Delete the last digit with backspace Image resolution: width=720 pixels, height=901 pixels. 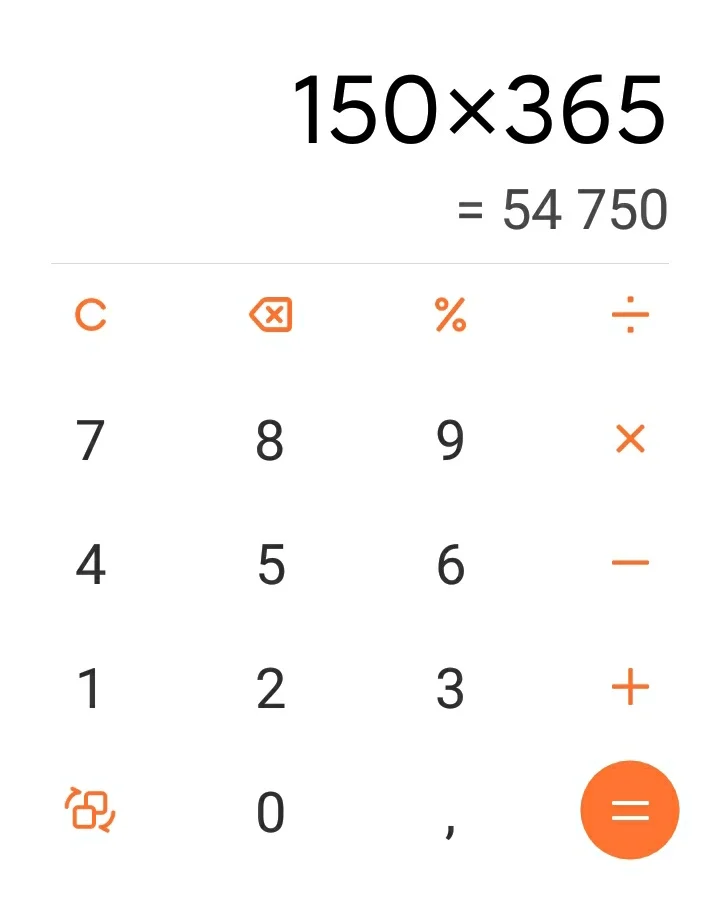pos(270,316)
